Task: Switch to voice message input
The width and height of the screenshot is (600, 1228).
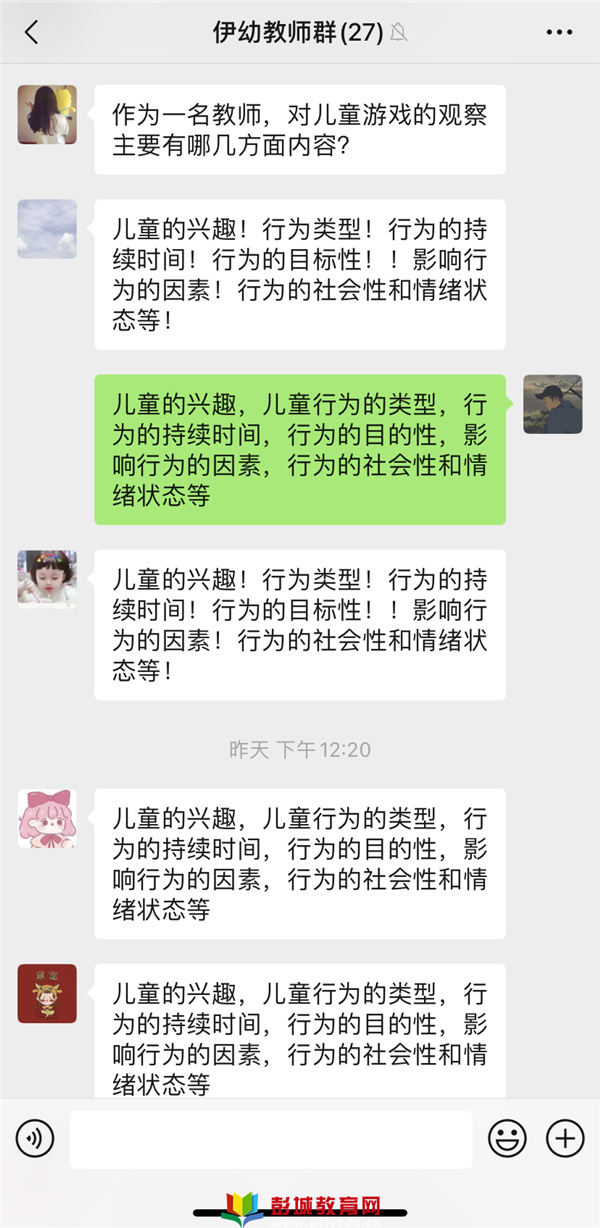Action: [x=35, y=1138]
